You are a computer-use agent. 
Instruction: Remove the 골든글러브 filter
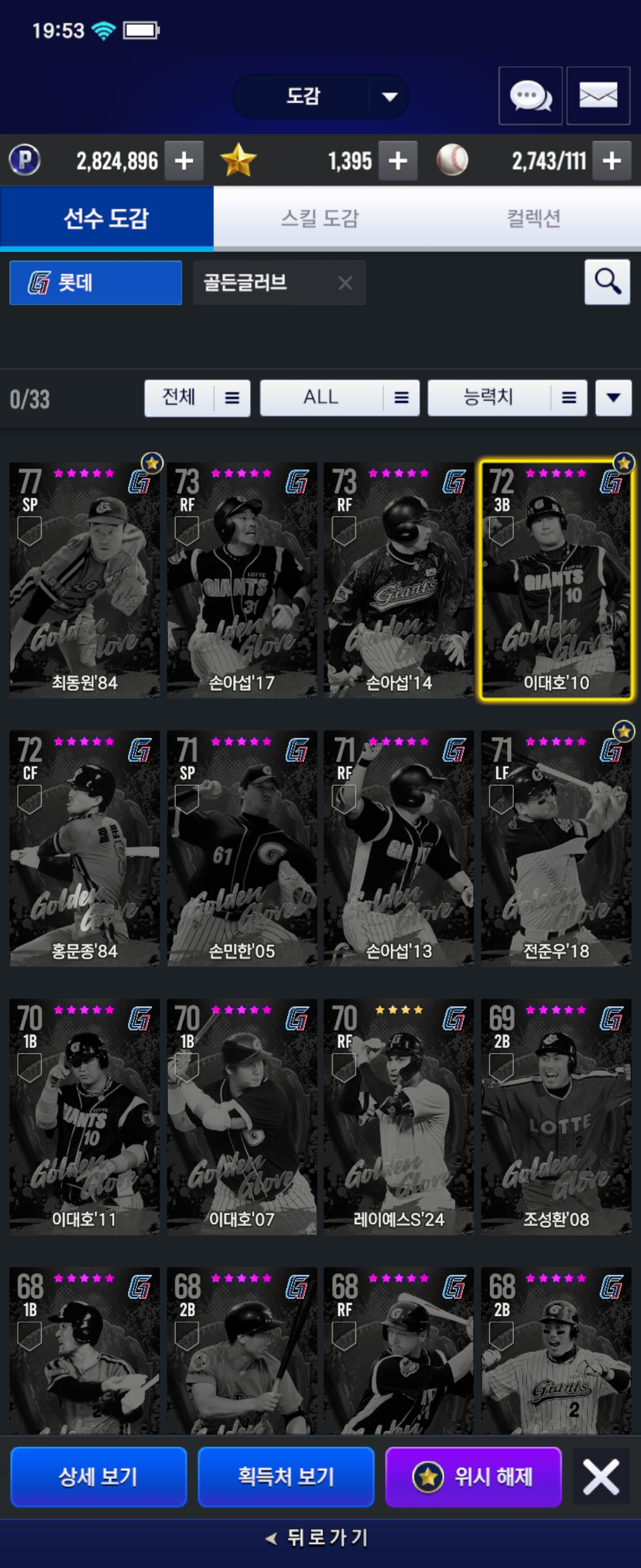(x=345, y=283)
